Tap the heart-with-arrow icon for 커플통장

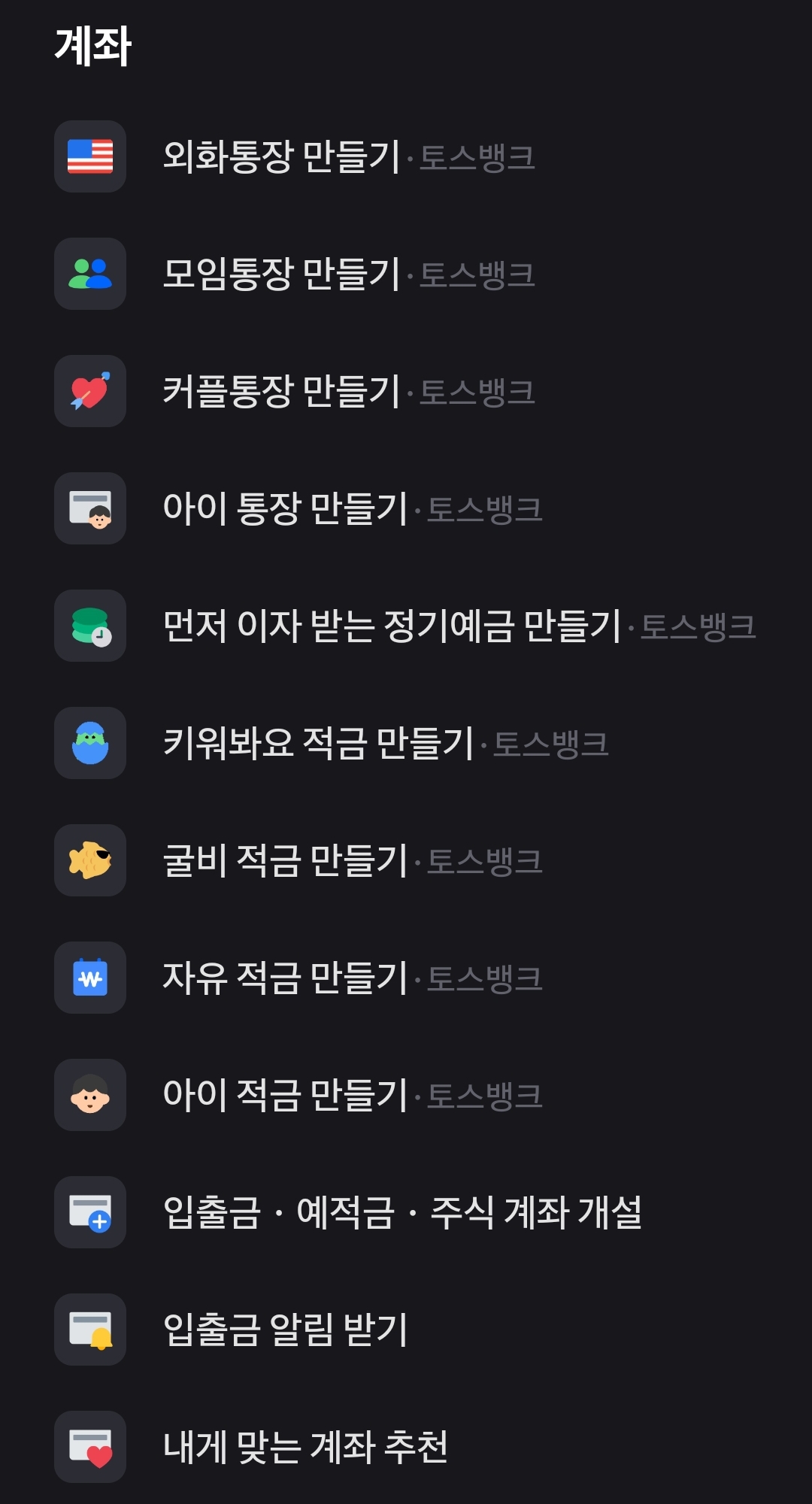click(89, 393)
